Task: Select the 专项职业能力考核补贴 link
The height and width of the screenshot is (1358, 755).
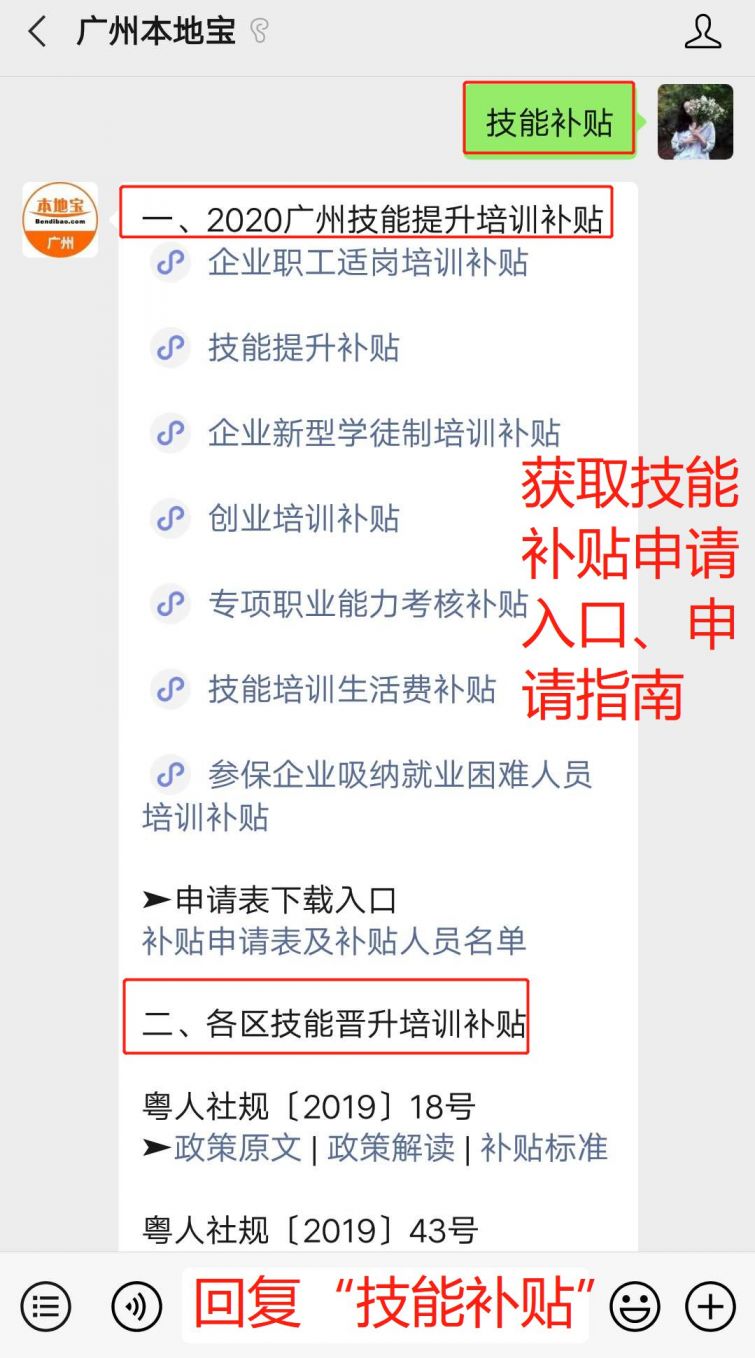Action: [x=367, y=603]
